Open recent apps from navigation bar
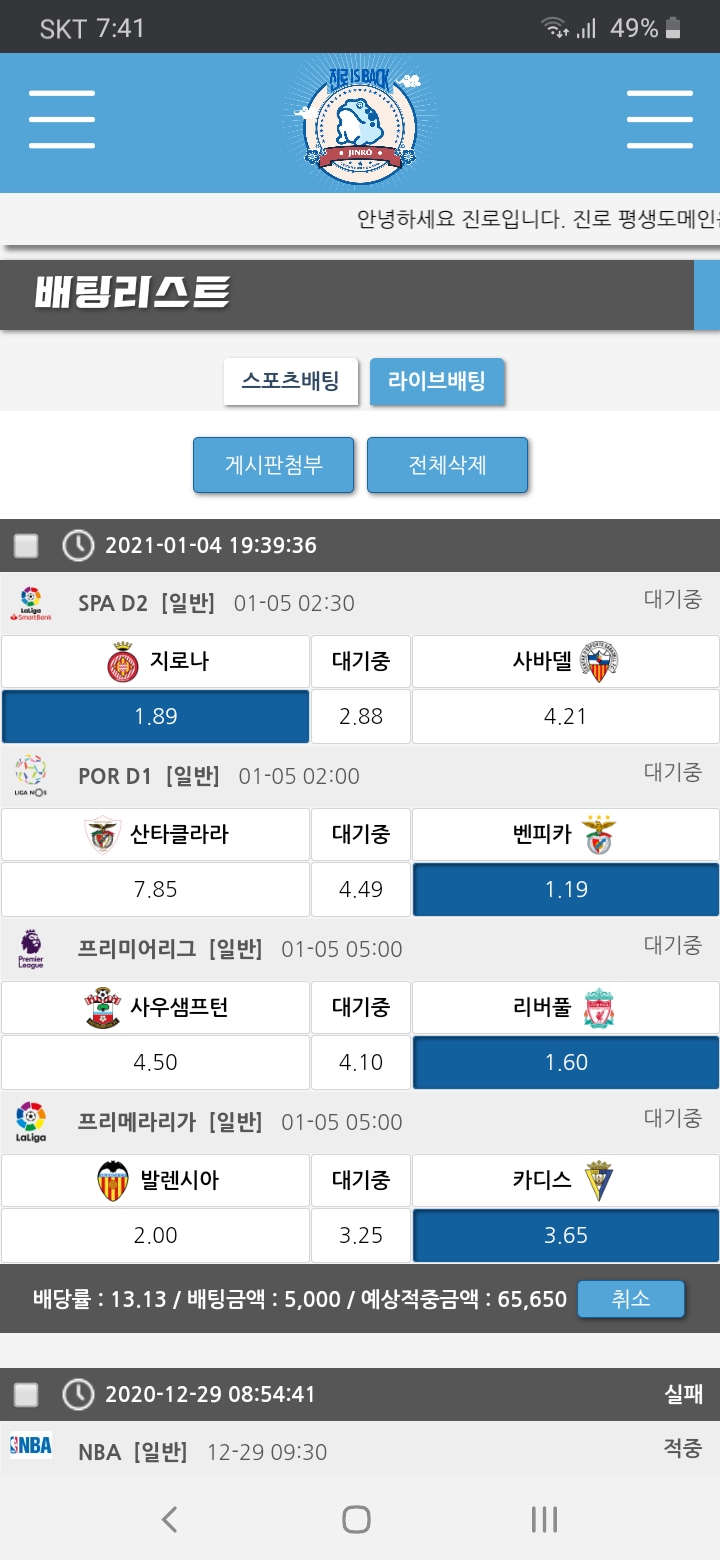The width and height of the screenshot is (720, 1560). [x=544, y=1520]
